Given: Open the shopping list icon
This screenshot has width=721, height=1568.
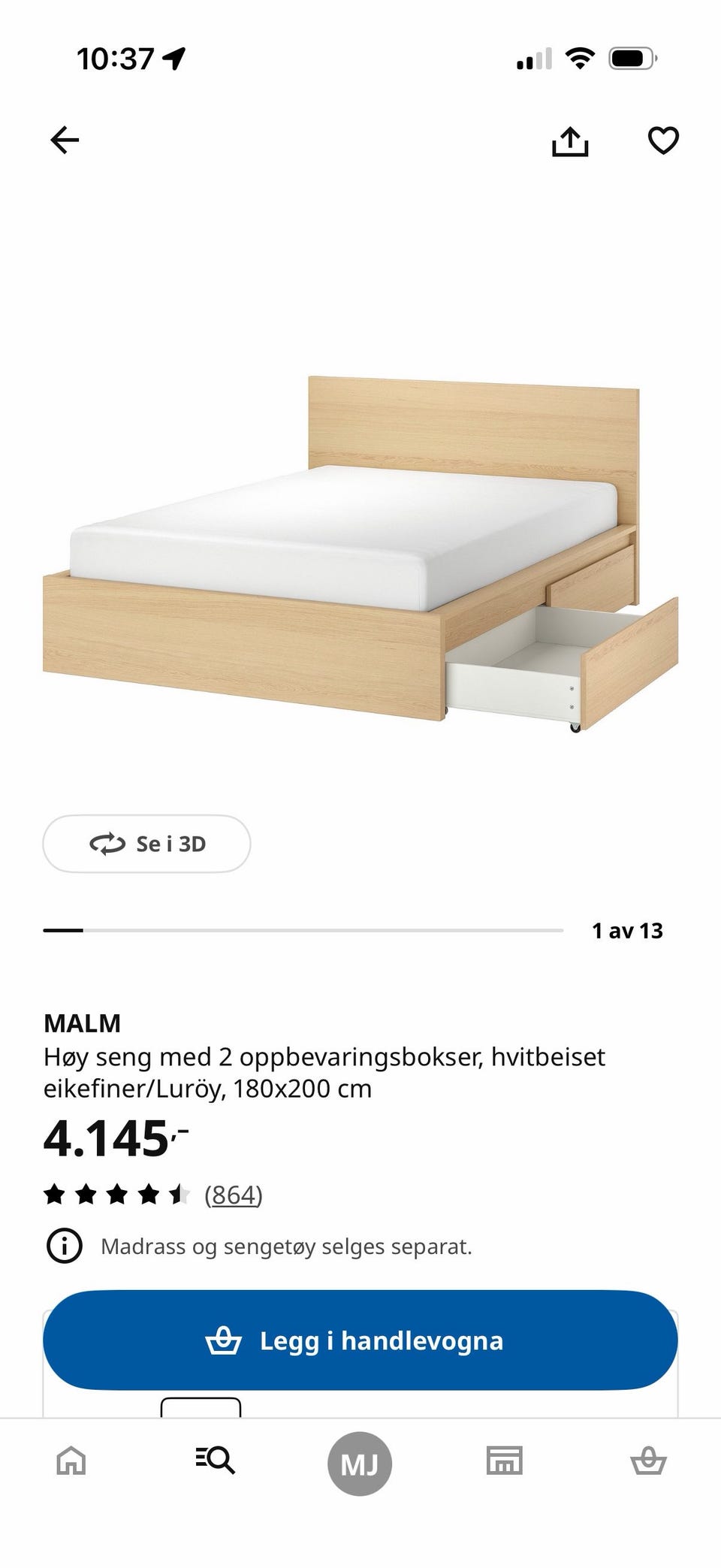Looking at the screenshot, I should click(649, 1461).
